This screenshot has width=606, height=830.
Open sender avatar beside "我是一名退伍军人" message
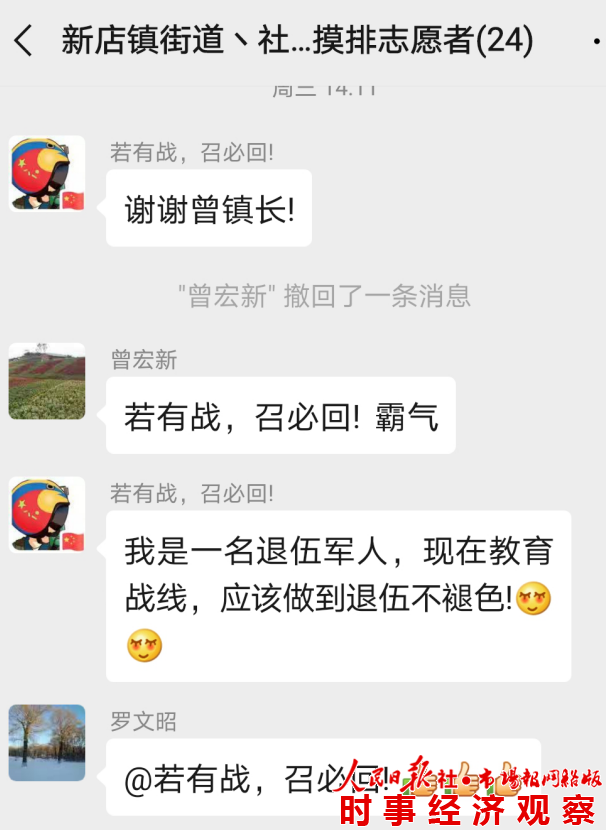click(x=47, y=516)
